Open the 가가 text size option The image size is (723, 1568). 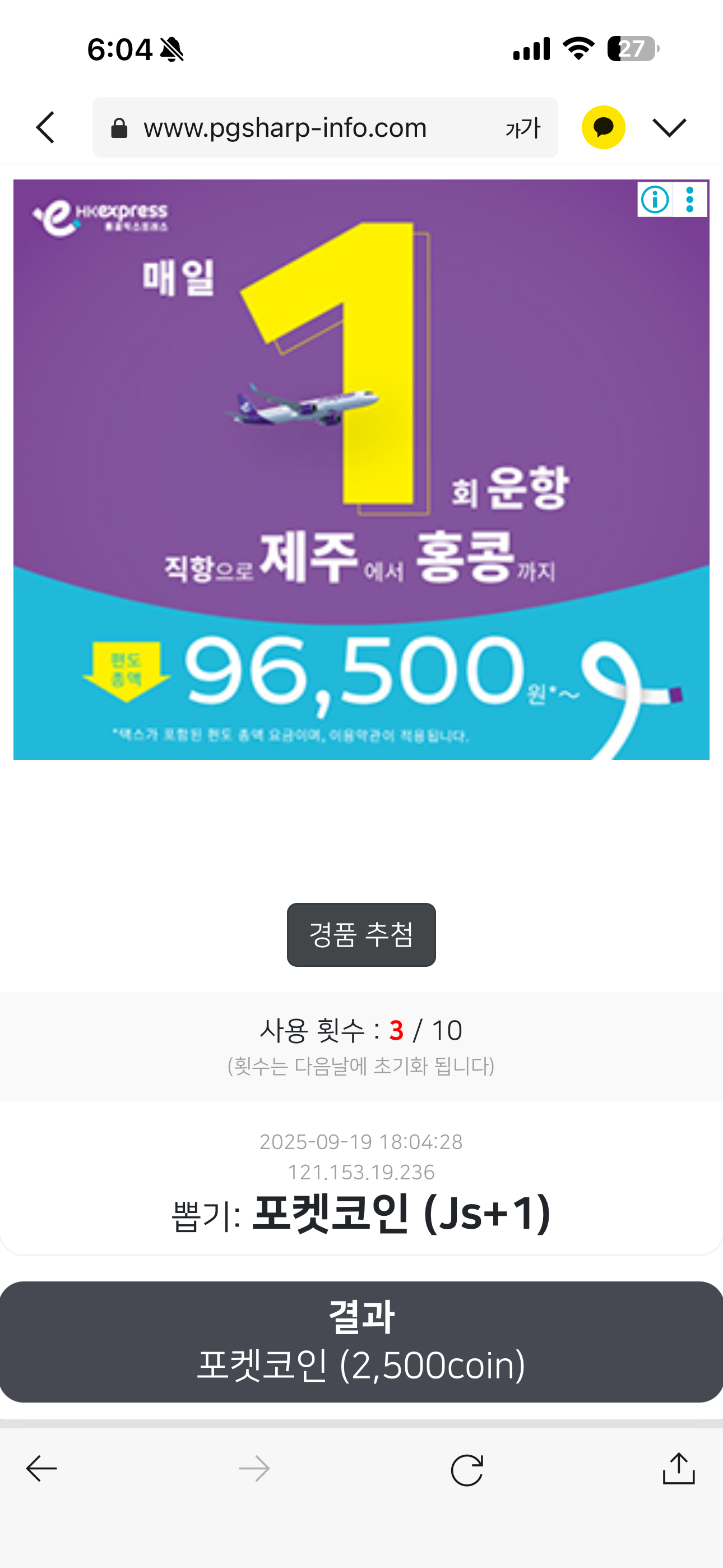tap(522, 128)
